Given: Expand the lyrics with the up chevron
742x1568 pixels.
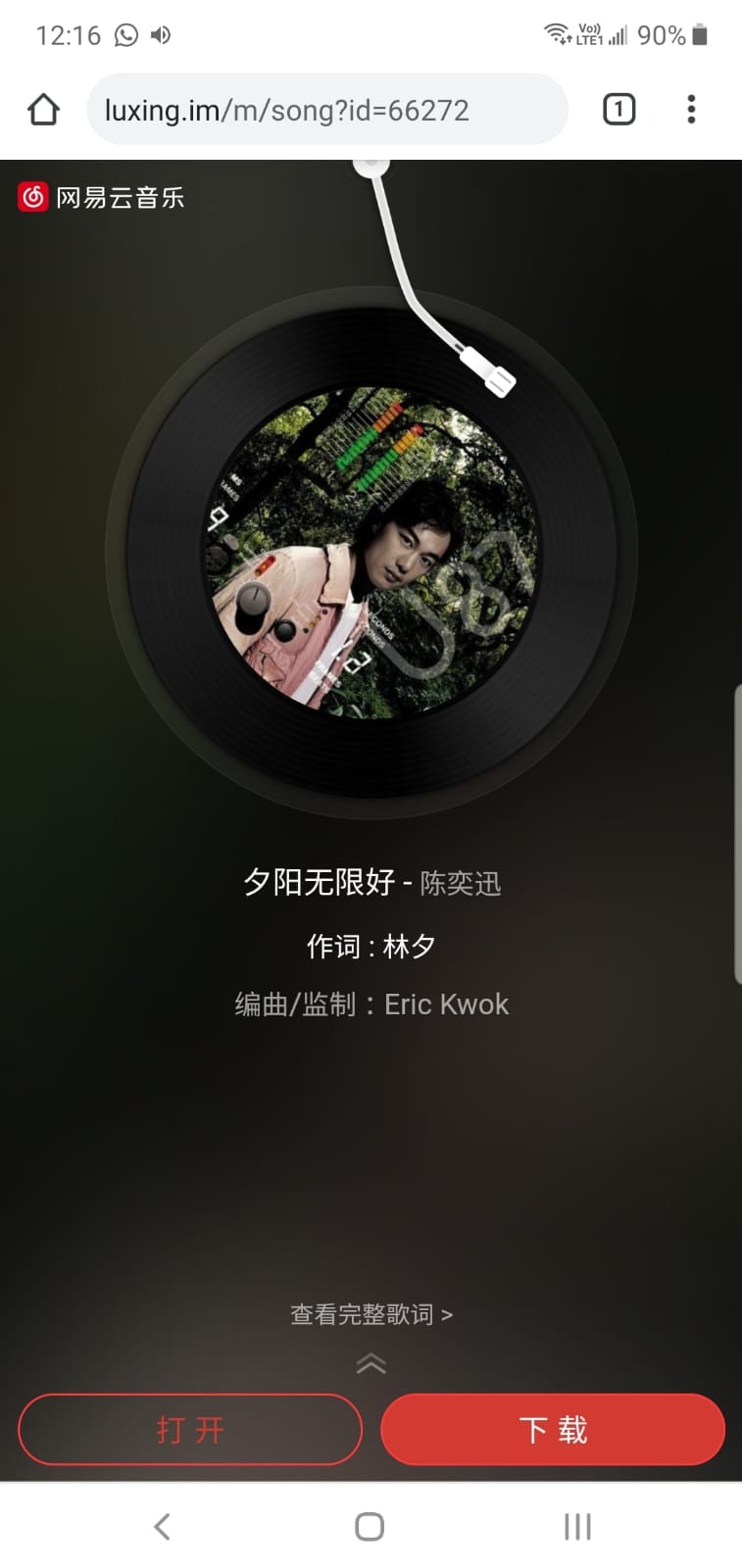Looking at the screenshot, I should pos(371,1363).
